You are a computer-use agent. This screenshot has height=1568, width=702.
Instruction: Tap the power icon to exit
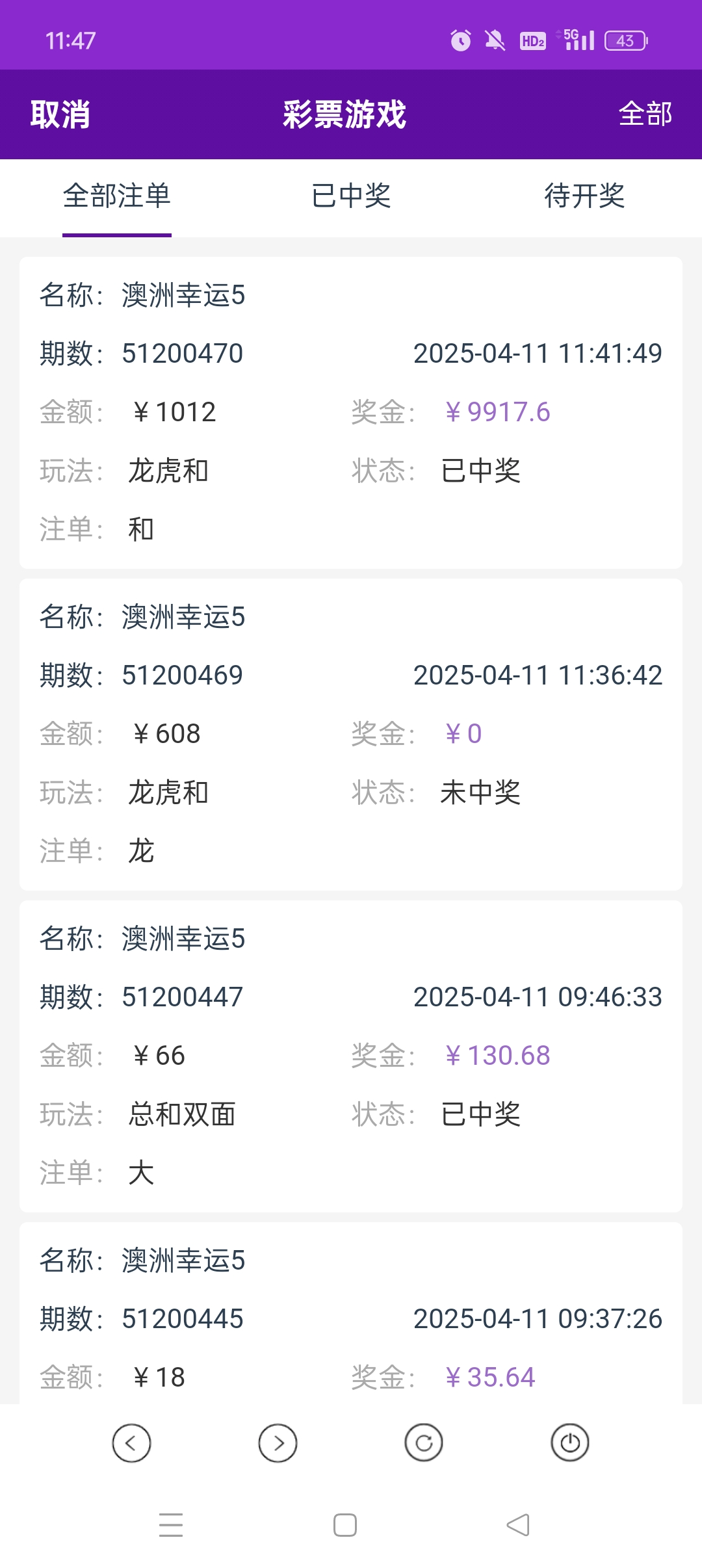pos(570,1443)
